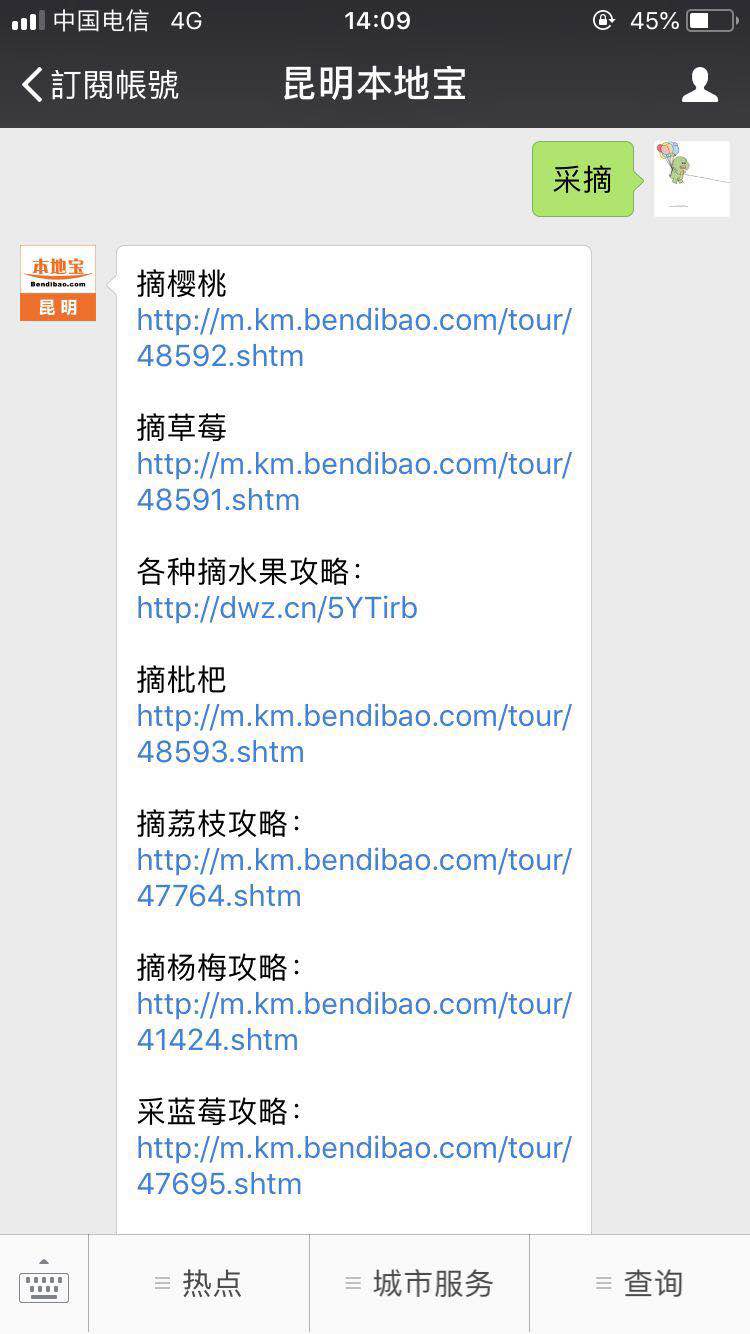Open the 热点 menu
This screenshot has height=1334, width=750.
pyautogui.click(x=199, y=1284)
